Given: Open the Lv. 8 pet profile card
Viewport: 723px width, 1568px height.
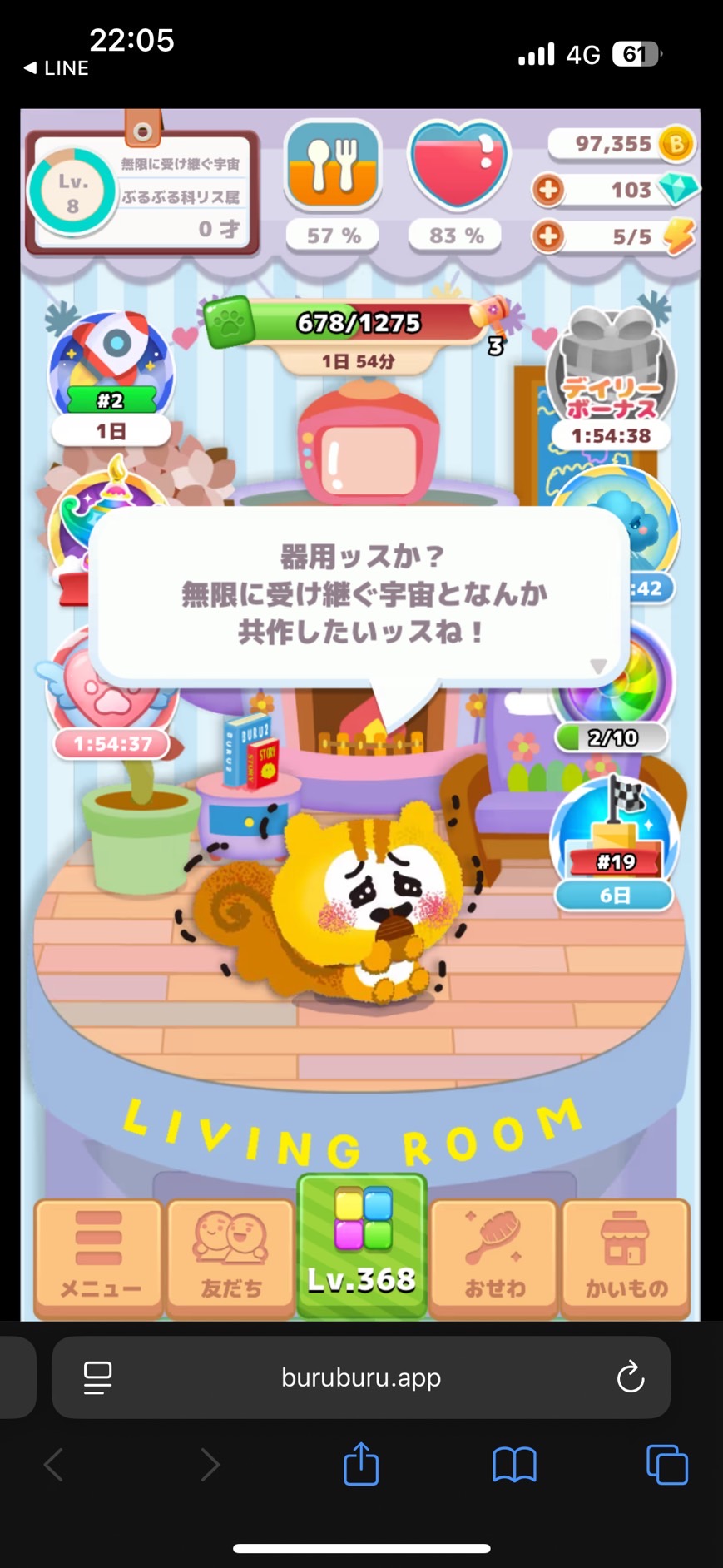Looking at the screenshot, I should coord(141,192).
